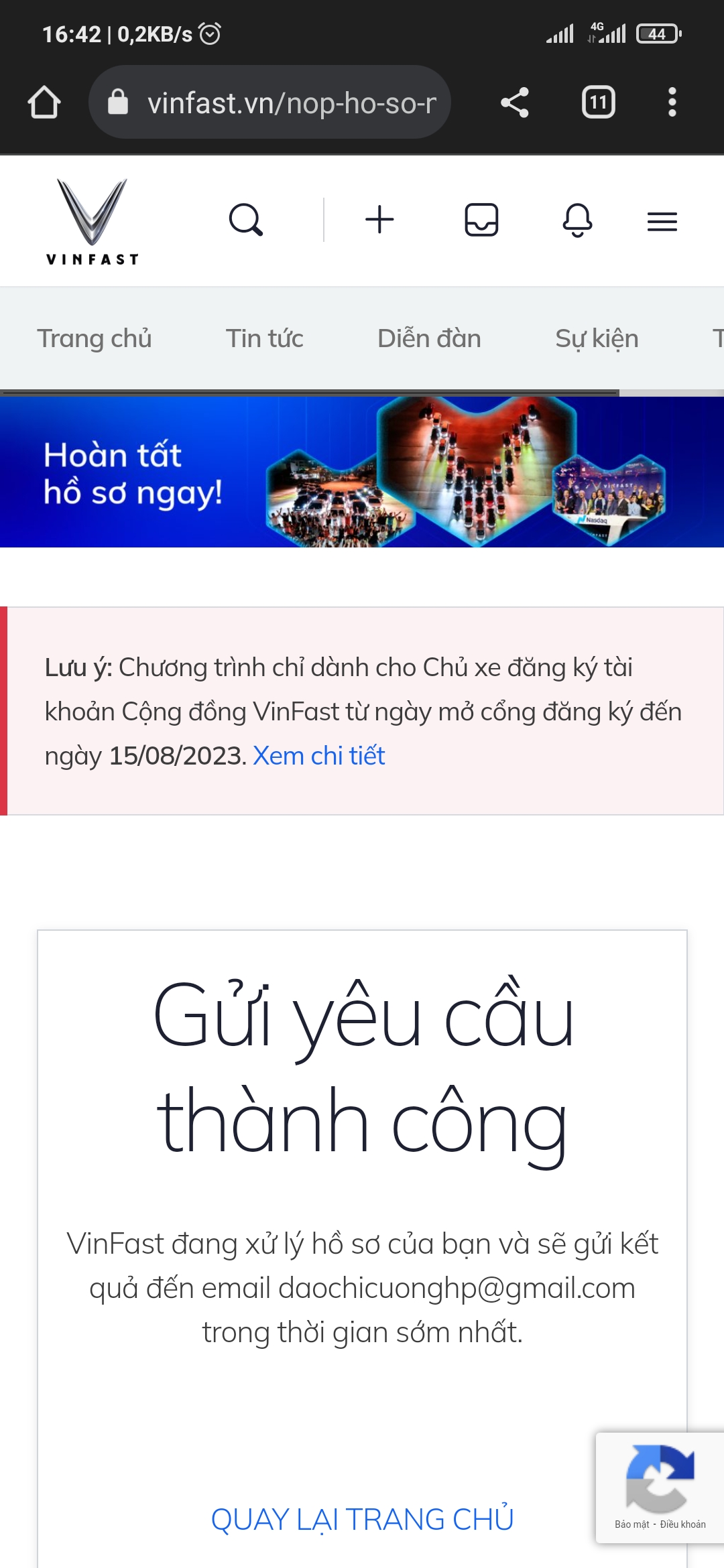The width and height of the screenshot is (724, 1568).
Task: Tap the address bar showing vinfast.vn
Action: [288, 102]
